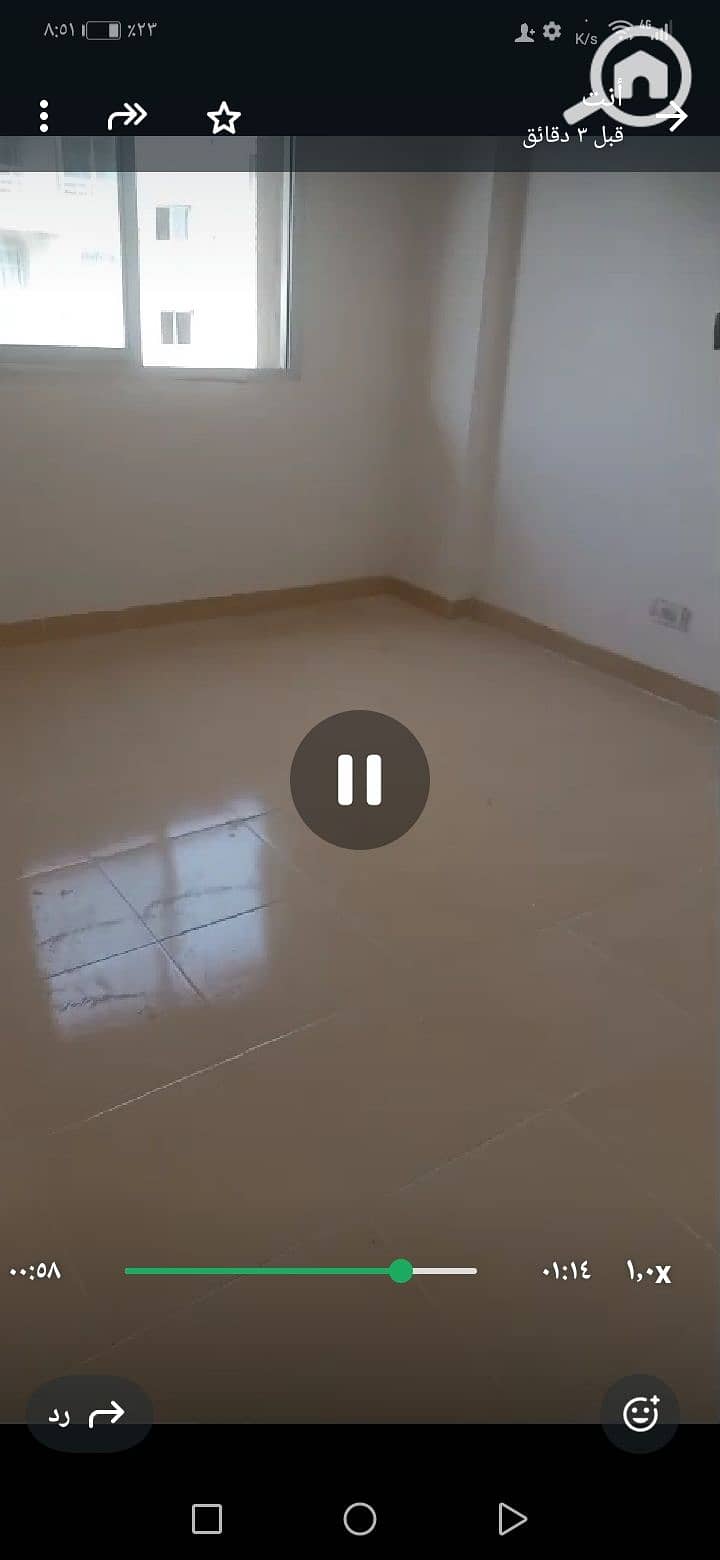Tap the system home circle button

point(360,1520)
